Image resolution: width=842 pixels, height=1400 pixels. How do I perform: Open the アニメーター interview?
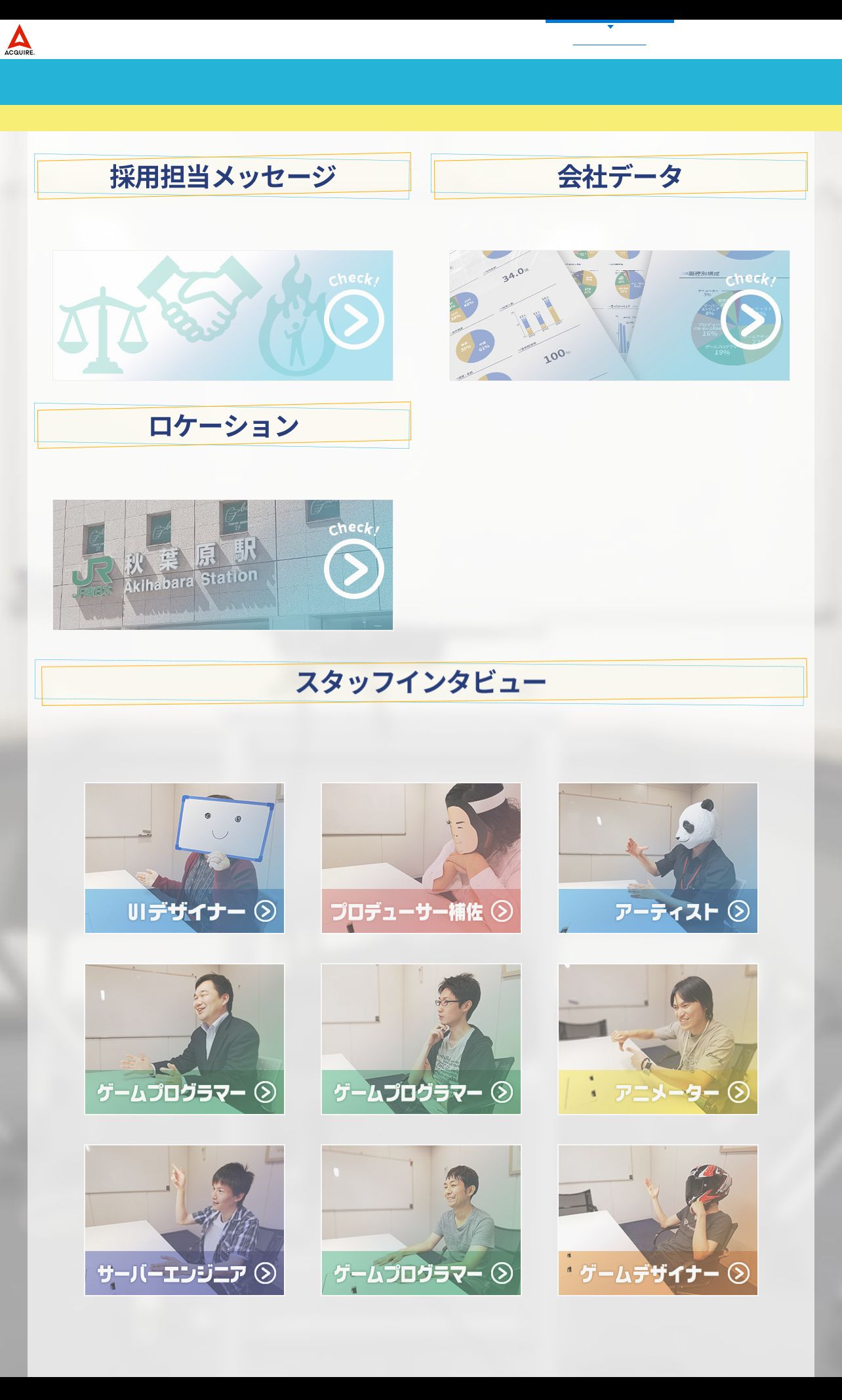point(658,1039)
